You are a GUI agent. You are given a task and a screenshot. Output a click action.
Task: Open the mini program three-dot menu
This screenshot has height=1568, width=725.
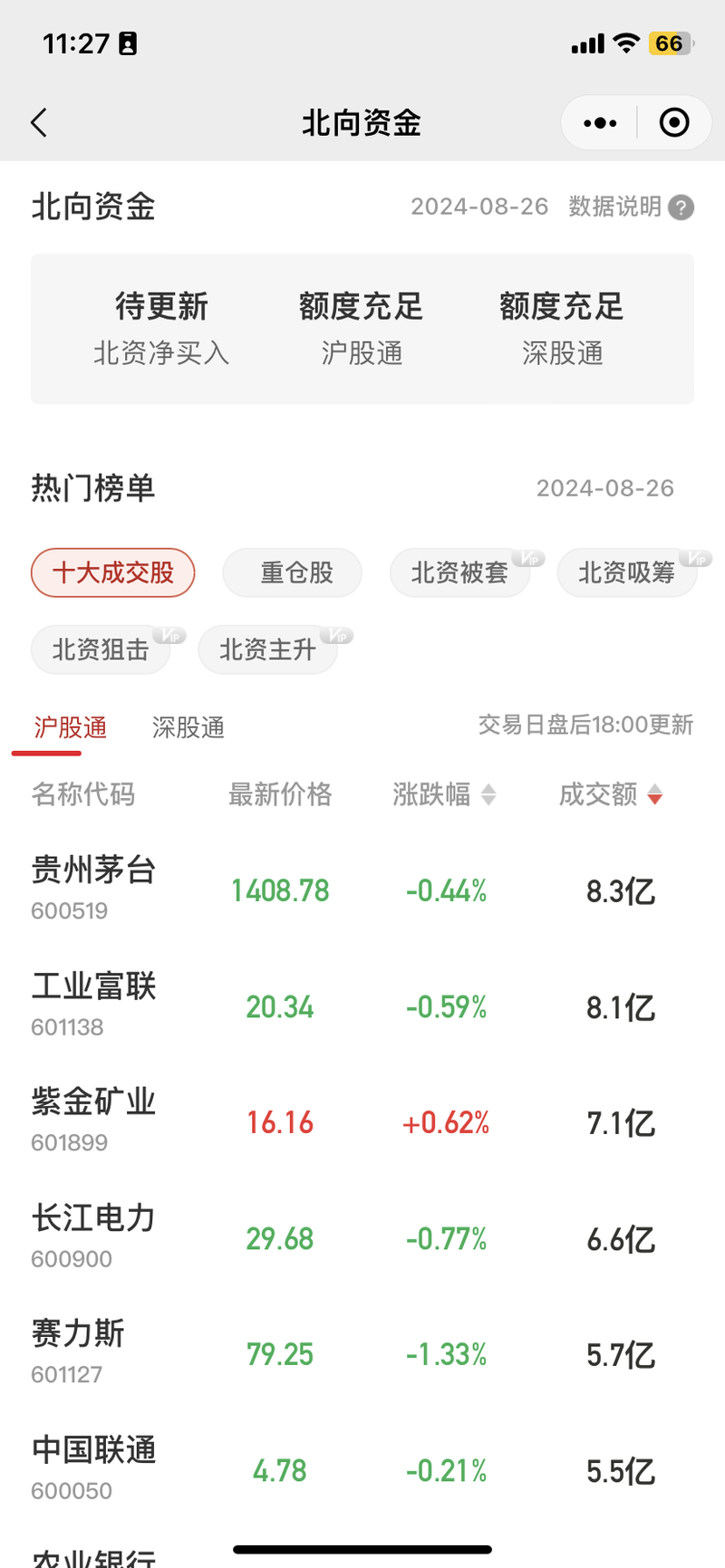coord(600,122)
